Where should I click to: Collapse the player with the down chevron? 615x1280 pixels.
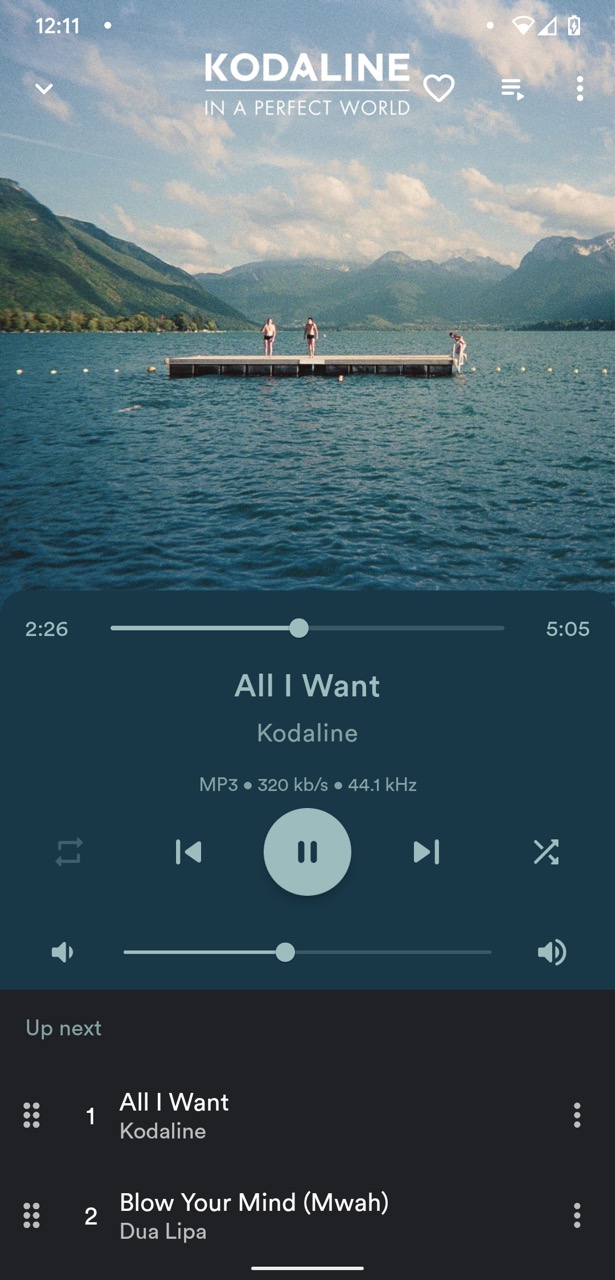coord(43,89)
